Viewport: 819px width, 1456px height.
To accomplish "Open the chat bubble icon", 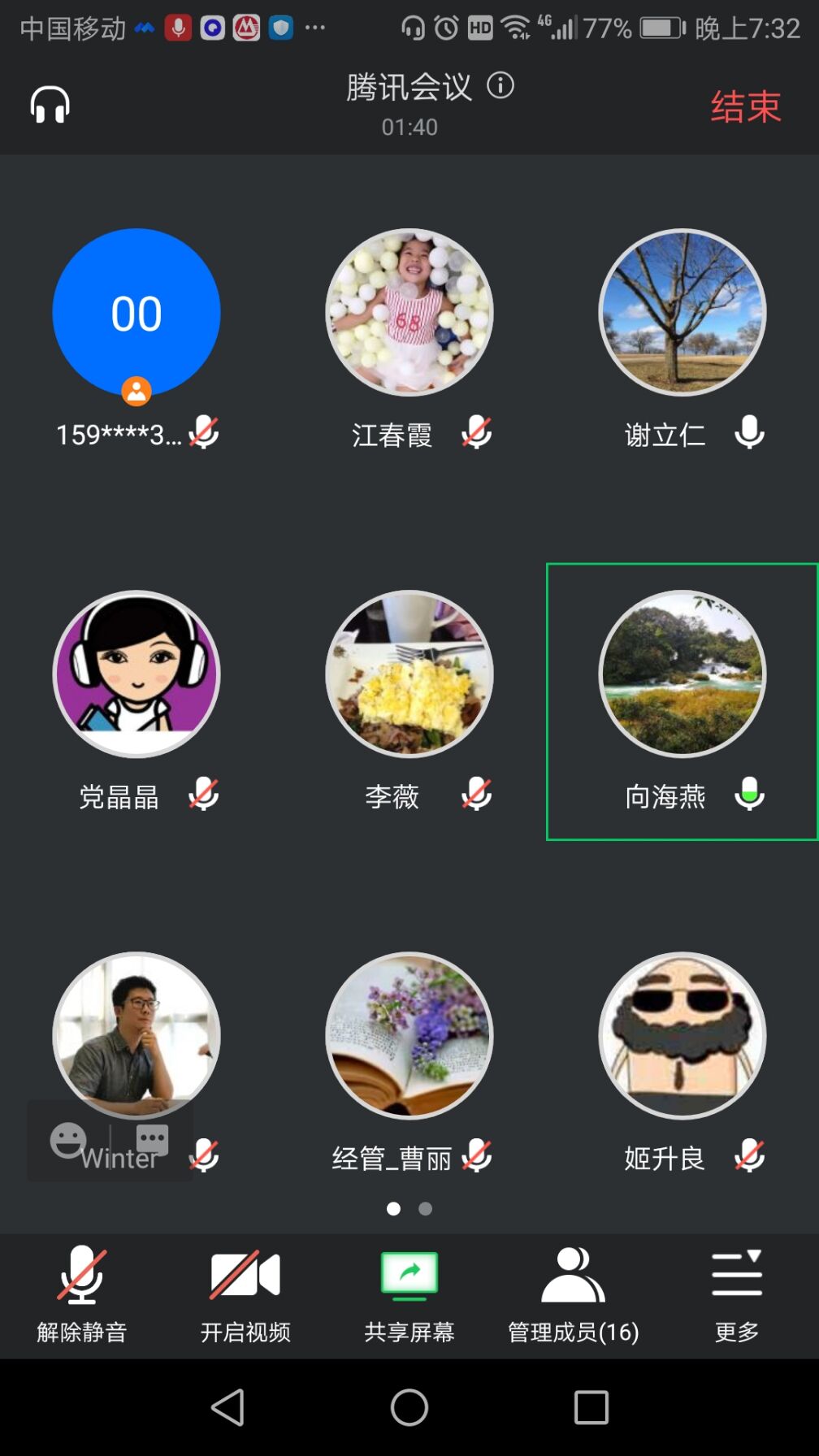I will coord(152,1140).
